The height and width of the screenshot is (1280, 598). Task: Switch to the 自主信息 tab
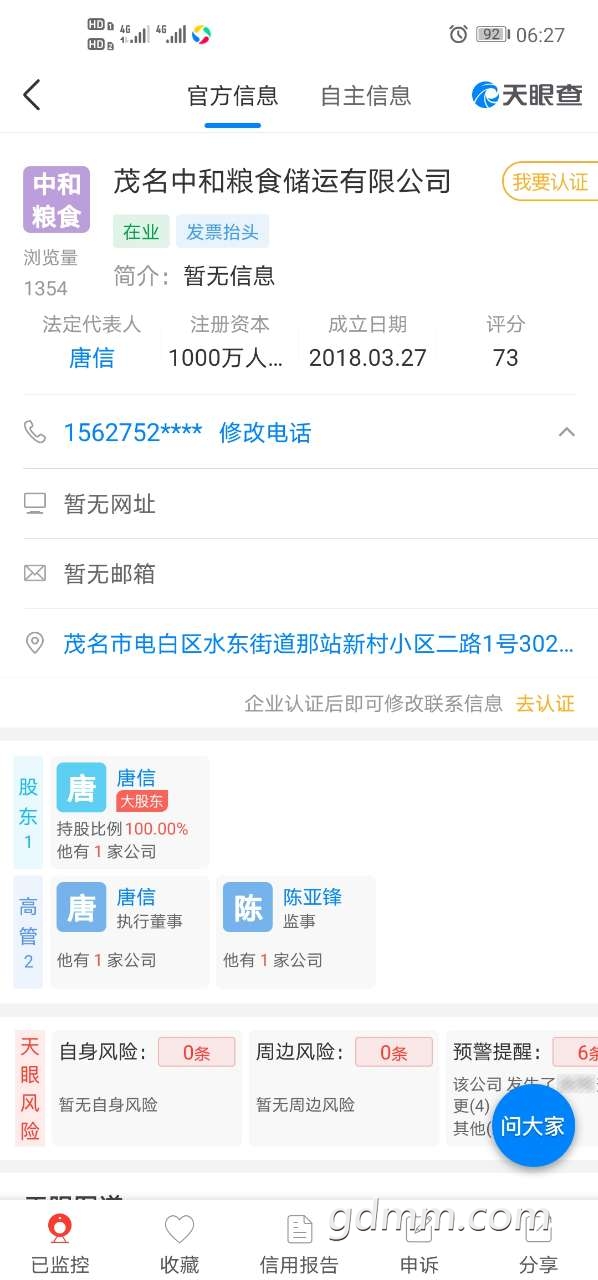pyautogui.click(x=365, y=96)
